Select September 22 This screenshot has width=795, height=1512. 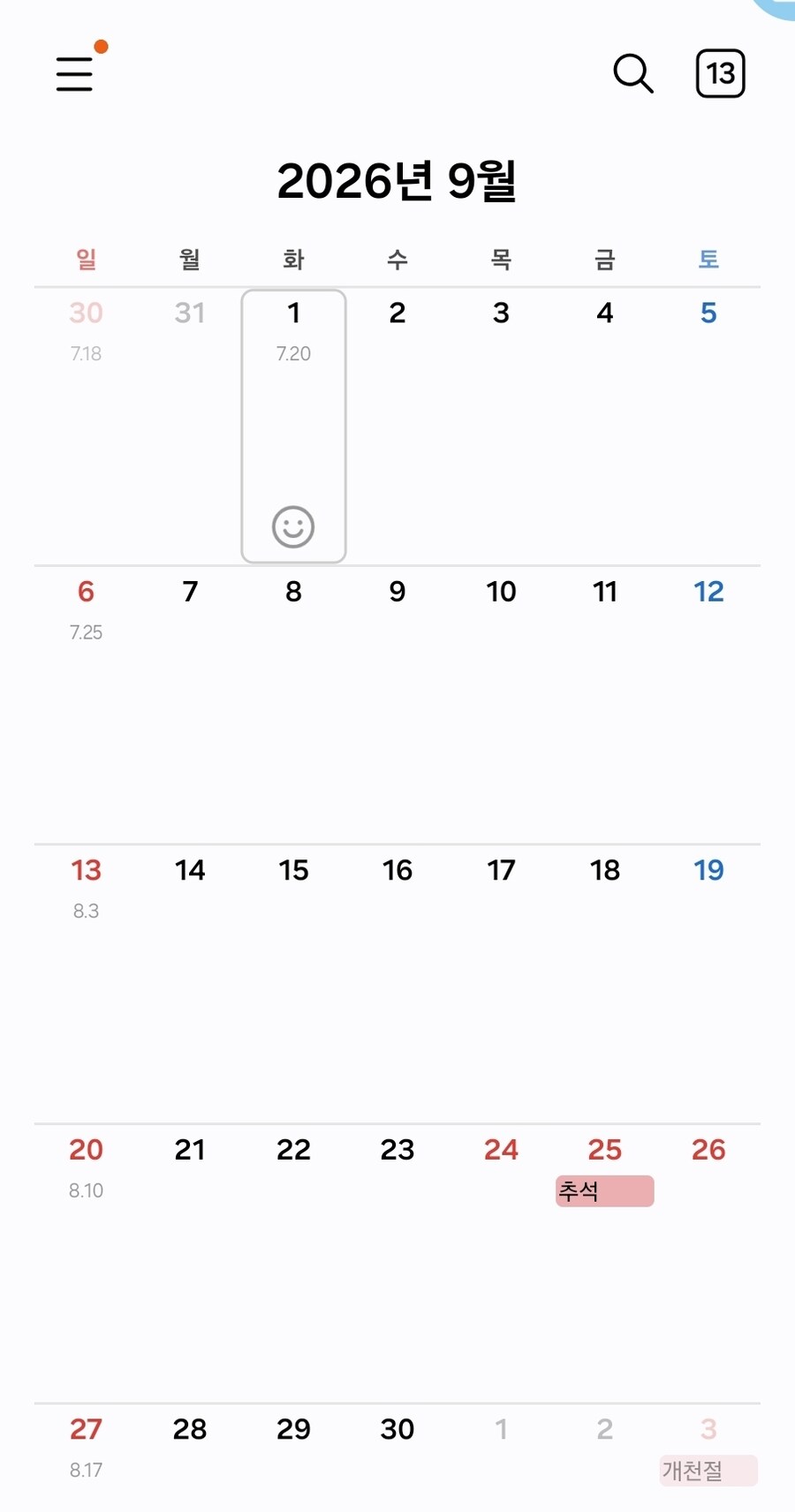click(293, 1150)
